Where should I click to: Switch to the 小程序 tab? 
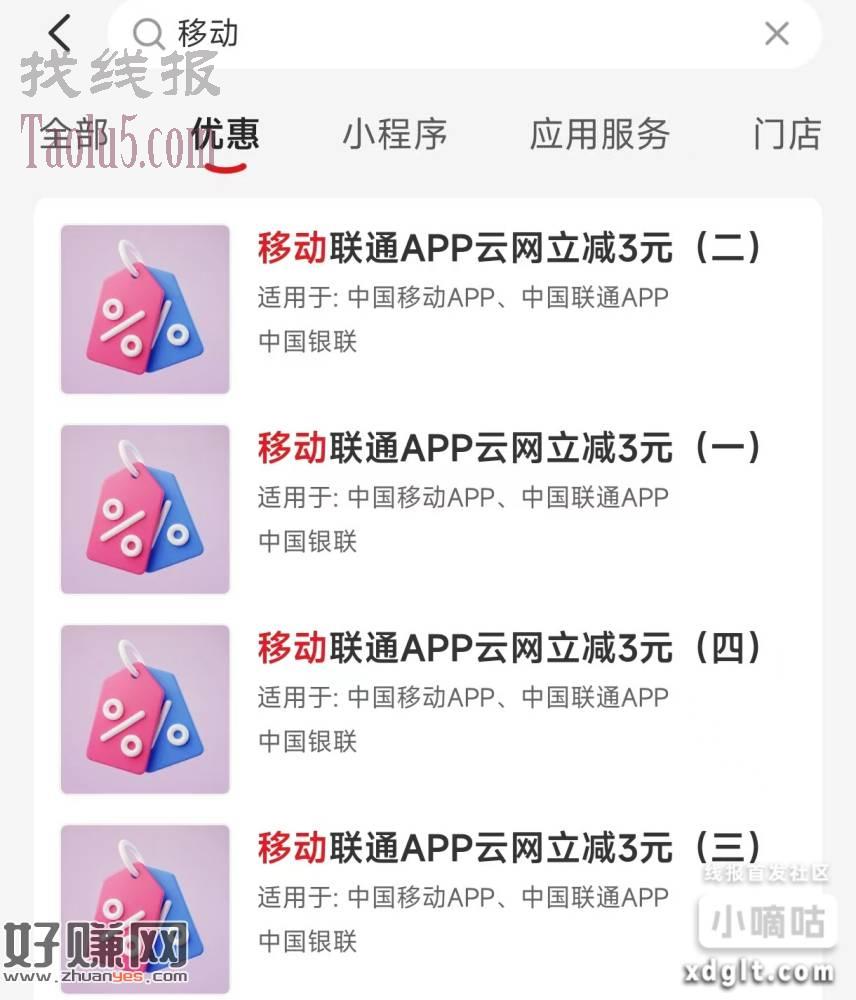tap(395, 134)
